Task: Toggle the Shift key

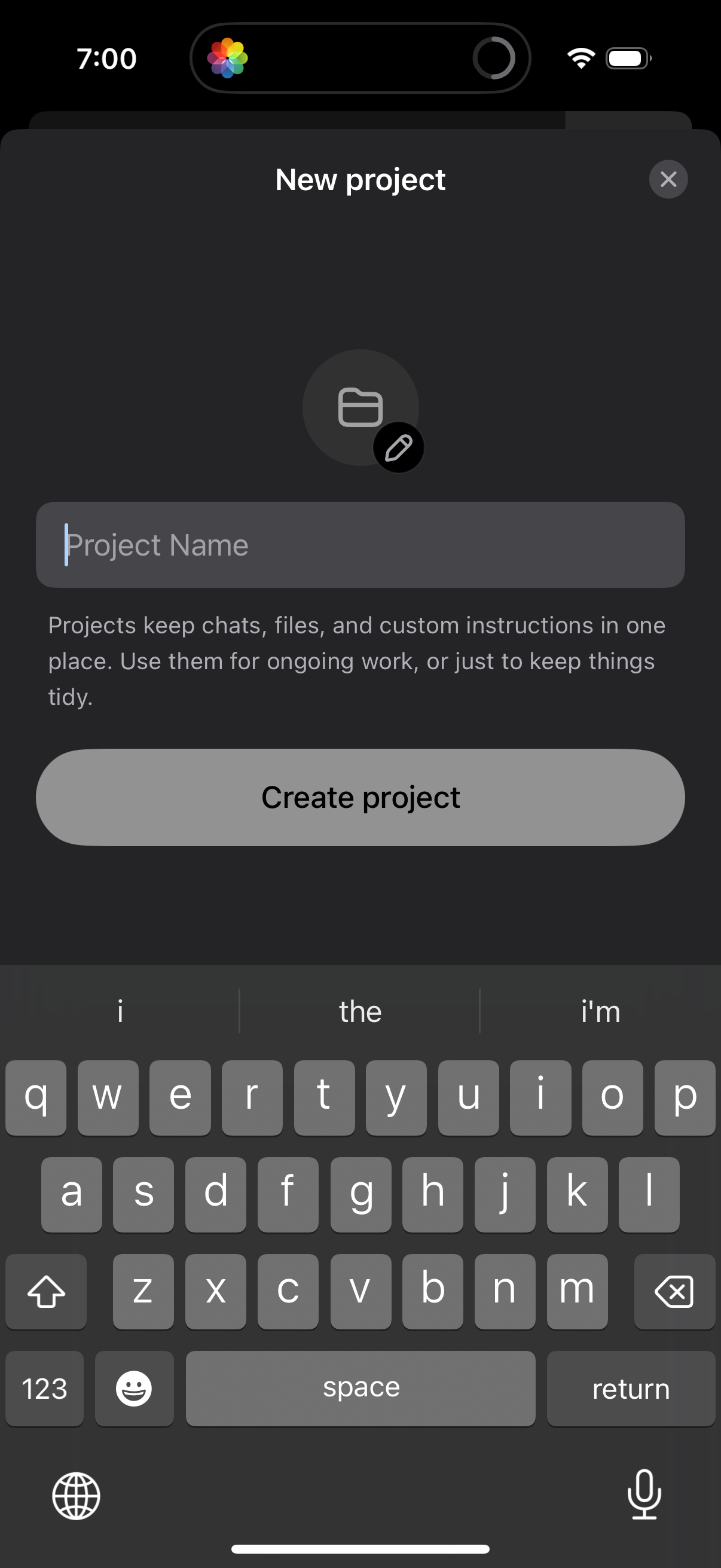Action: click(45, 1291)
